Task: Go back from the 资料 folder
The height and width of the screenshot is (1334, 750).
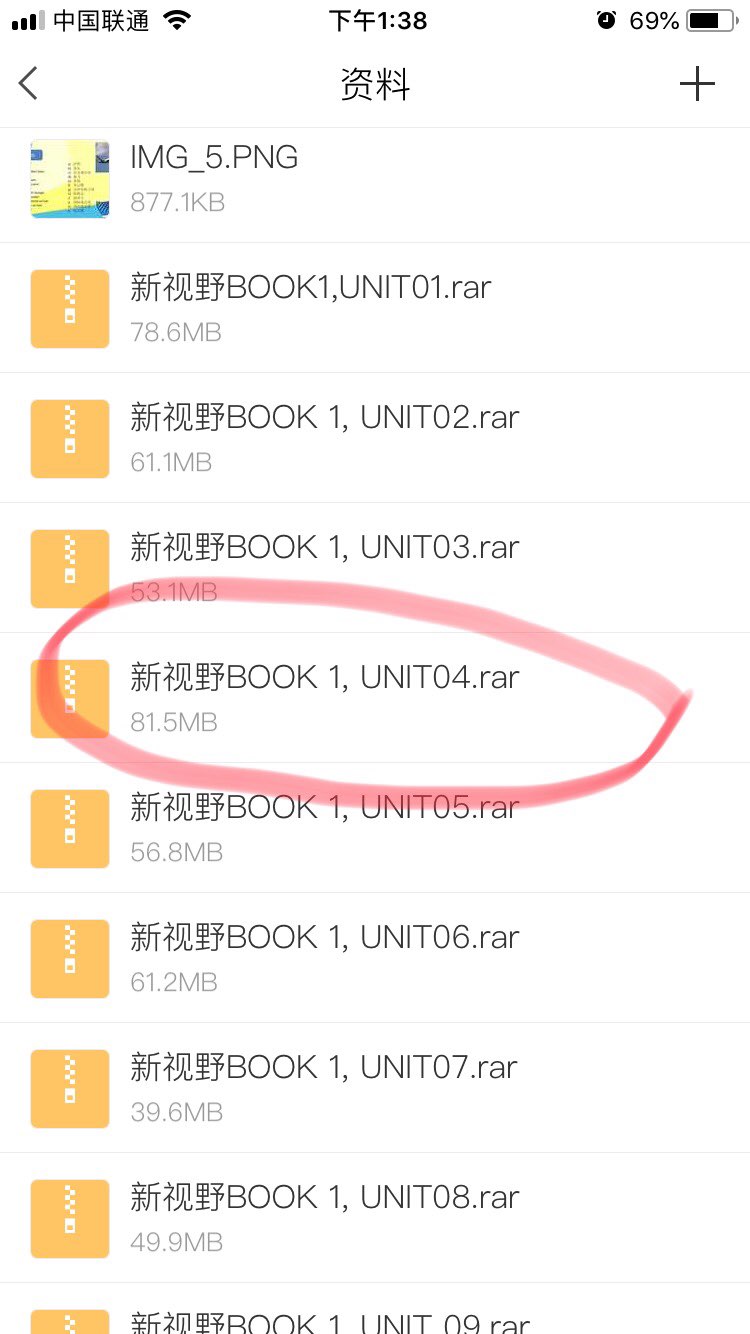Action: click(29, 84)
